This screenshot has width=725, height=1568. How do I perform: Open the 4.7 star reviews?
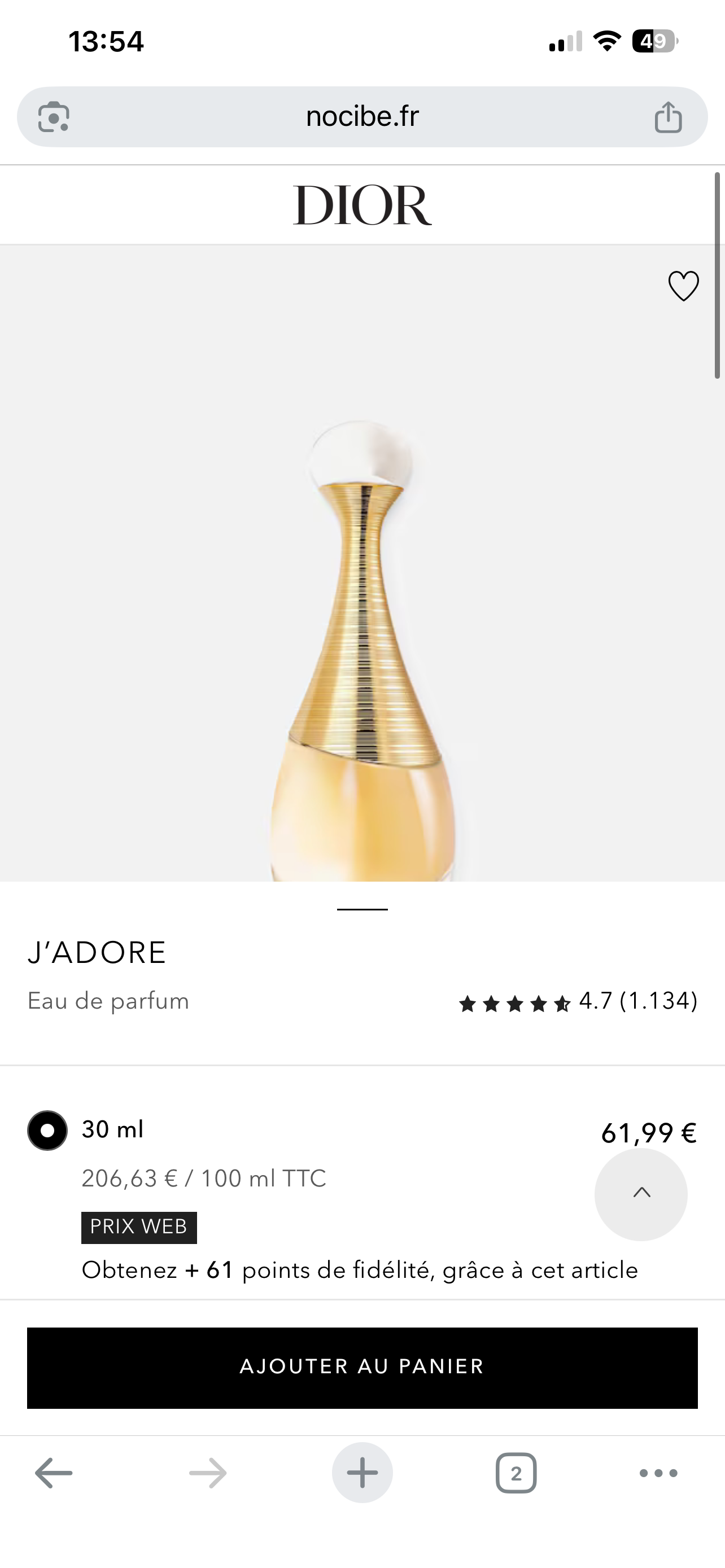(577, 1001)
